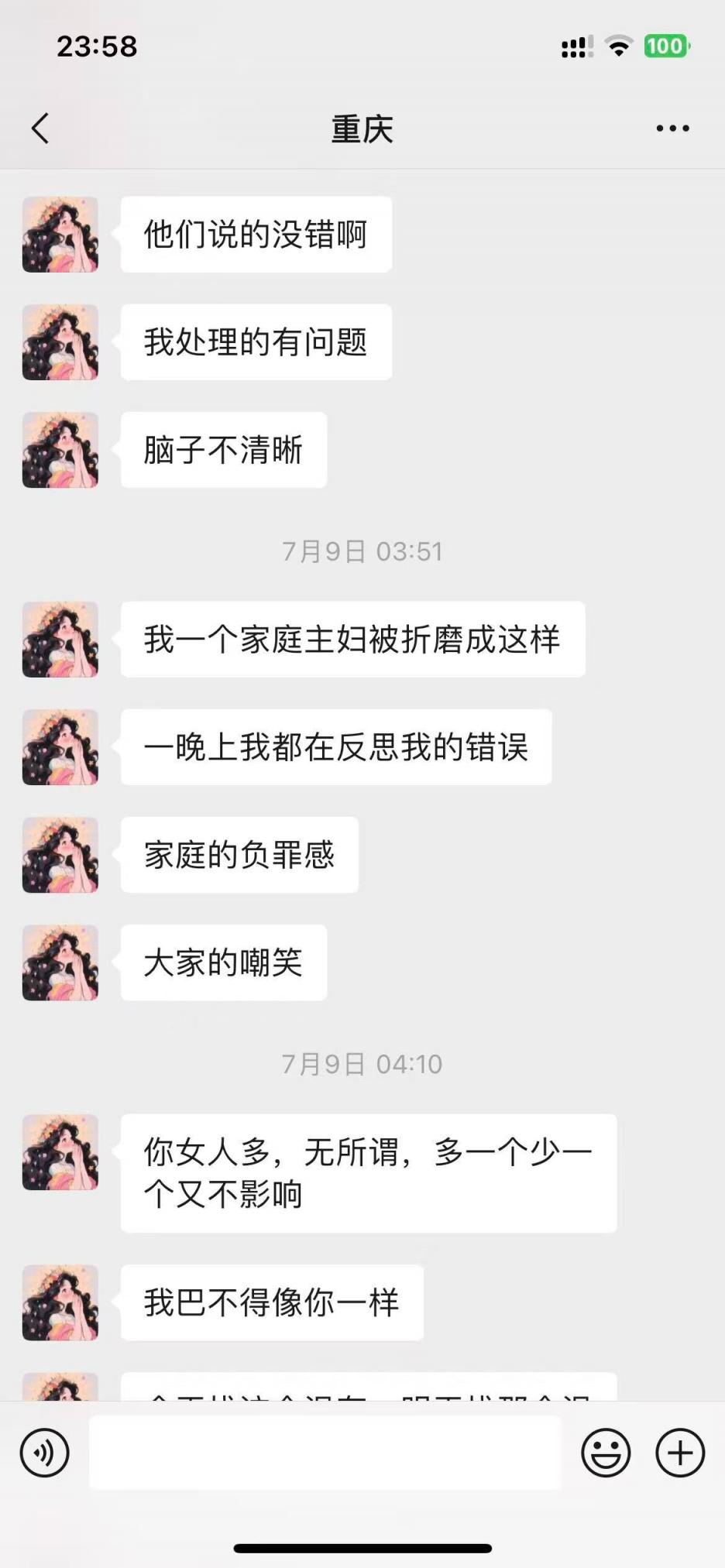
Task: Open the chat info overflow menu
Action: 672,129
